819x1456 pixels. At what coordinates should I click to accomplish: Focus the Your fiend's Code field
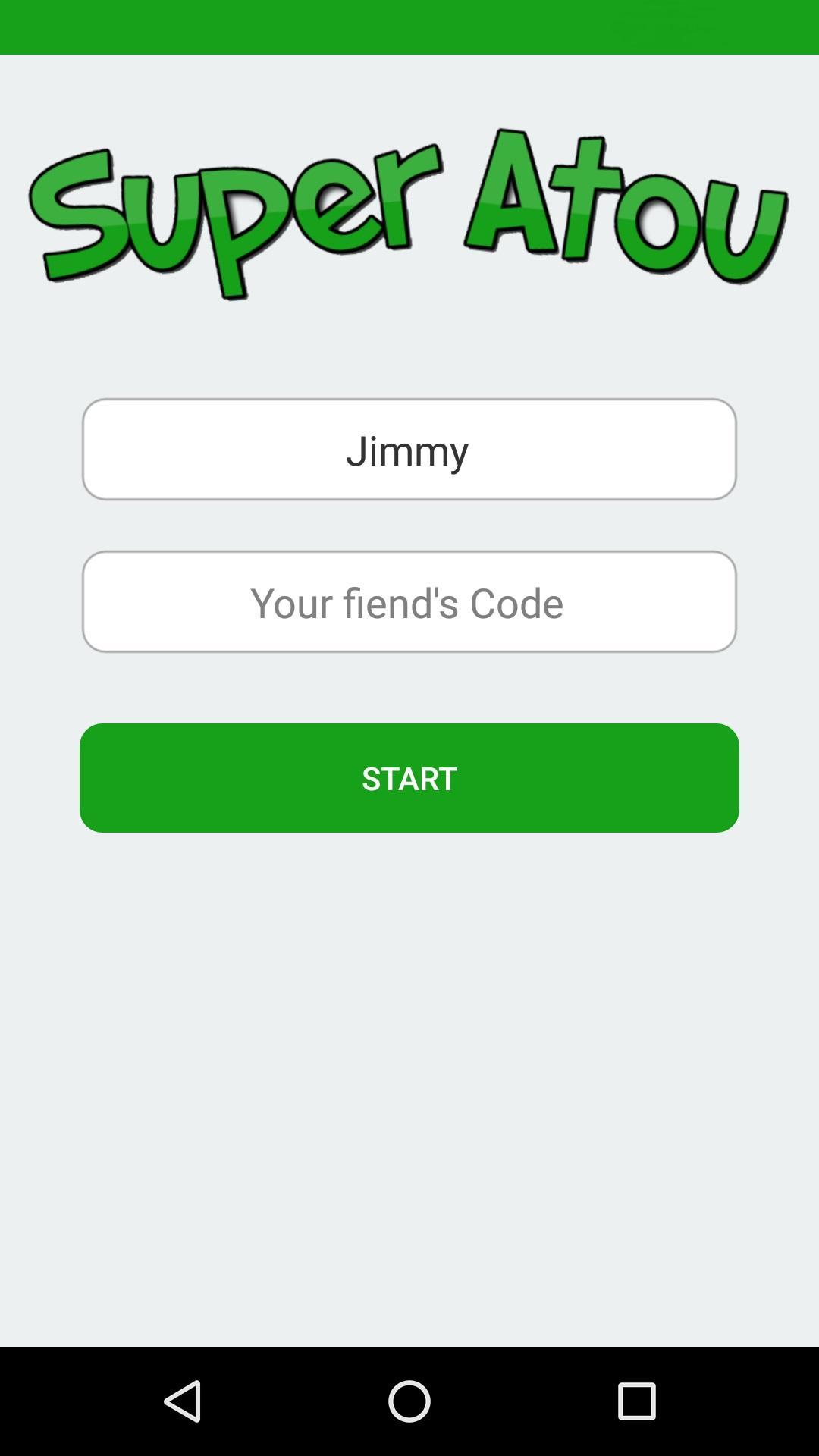click(x=409, y=602)
